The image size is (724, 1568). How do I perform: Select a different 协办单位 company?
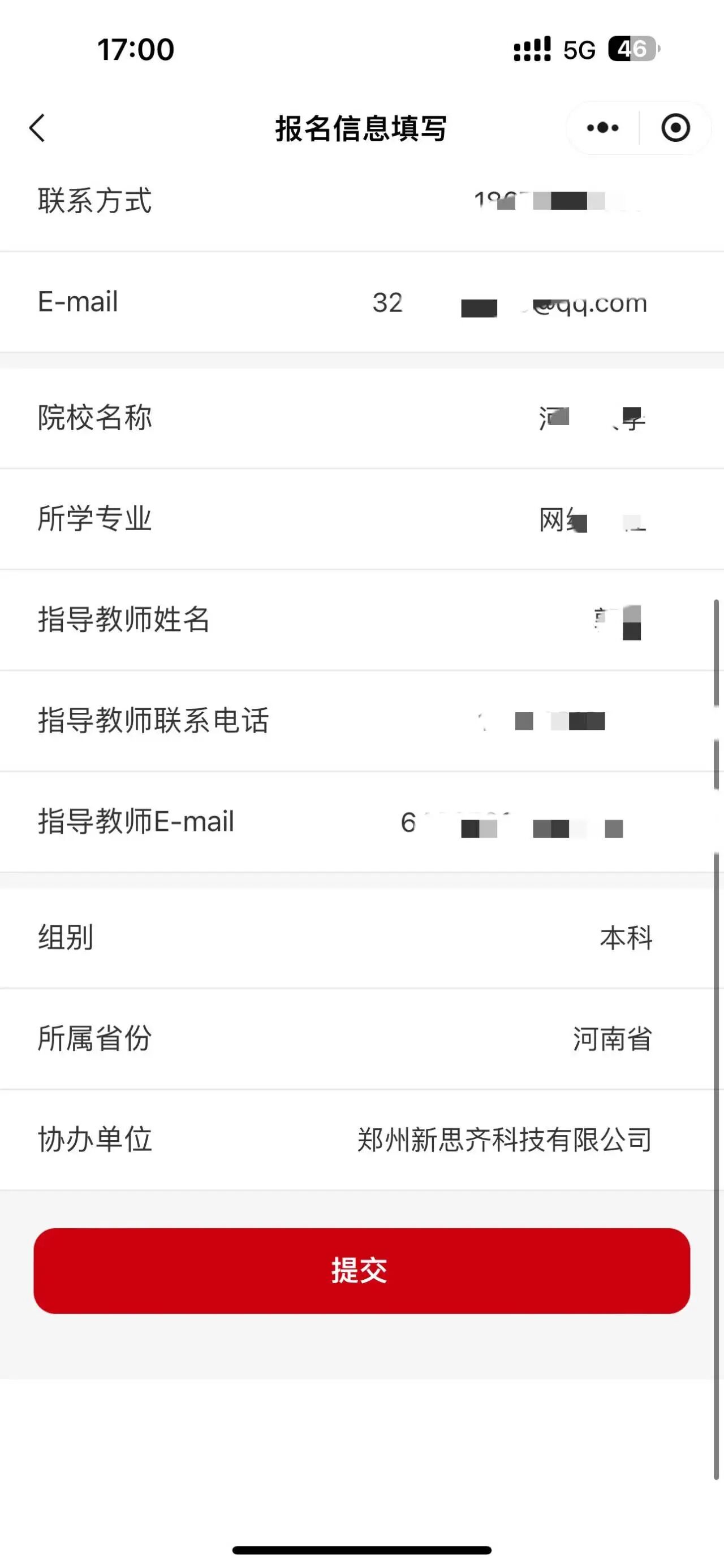[x=504, y=1140]
